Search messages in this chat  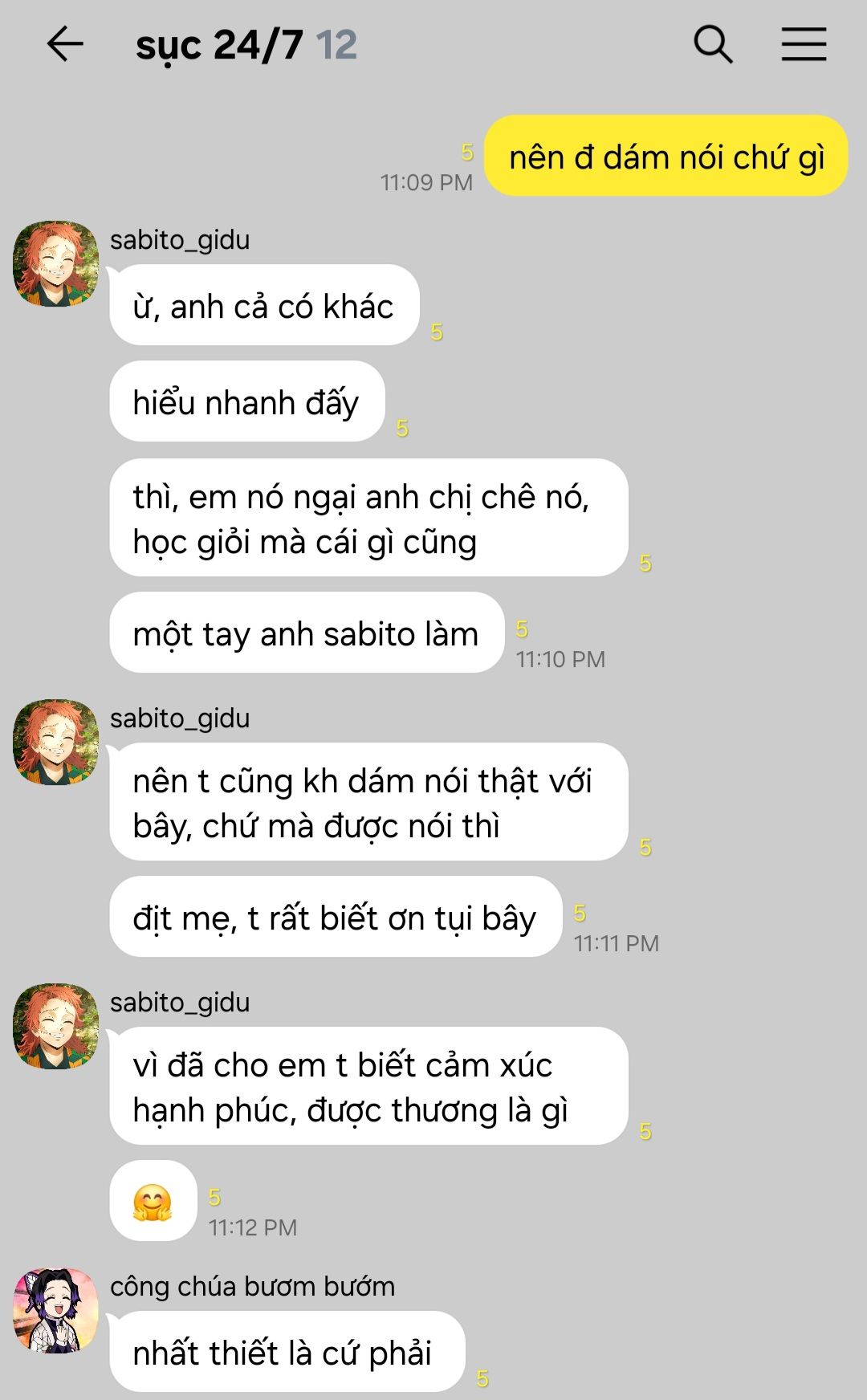713,44
